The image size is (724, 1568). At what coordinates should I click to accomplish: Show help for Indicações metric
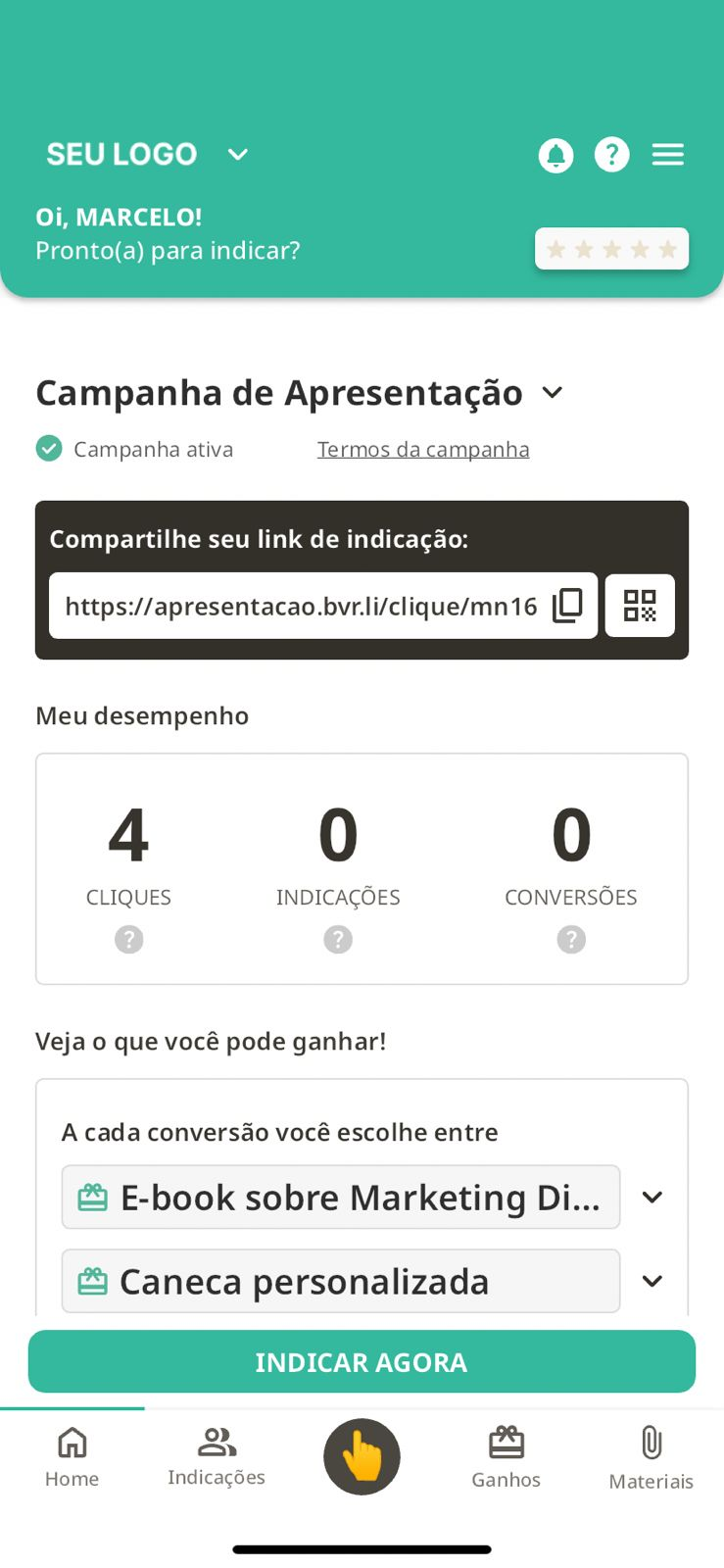pos(338,940)
